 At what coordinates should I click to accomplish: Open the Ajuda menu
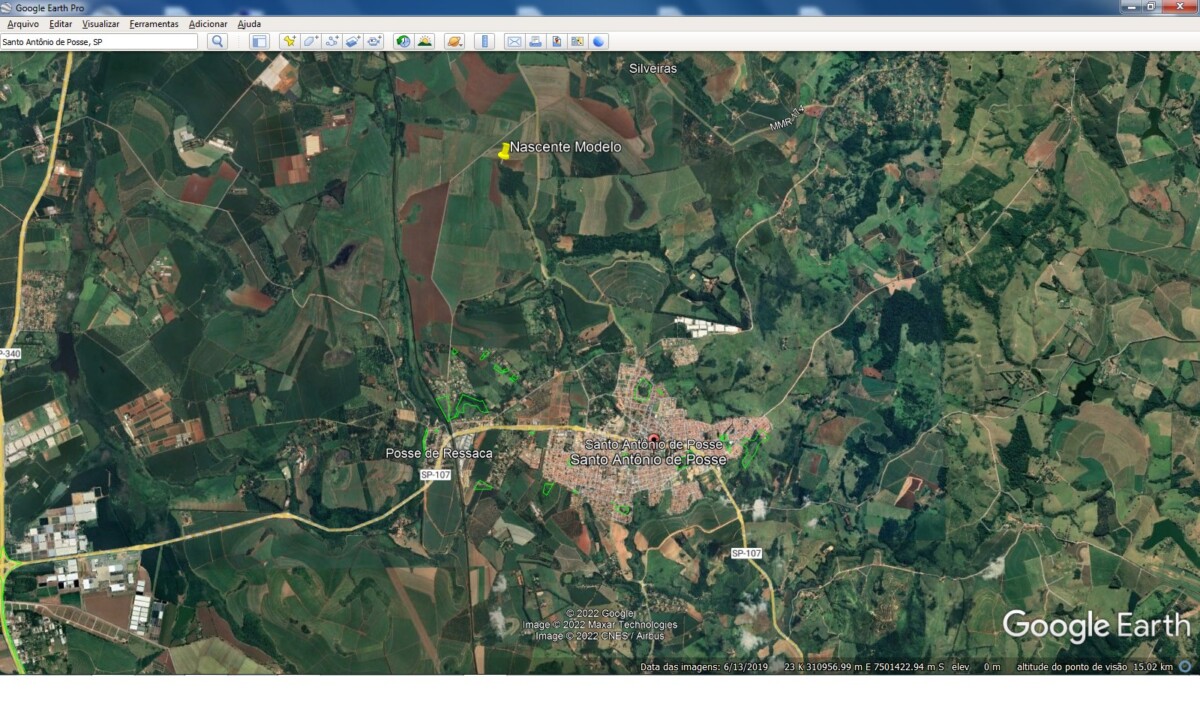(x=249, y=23)
